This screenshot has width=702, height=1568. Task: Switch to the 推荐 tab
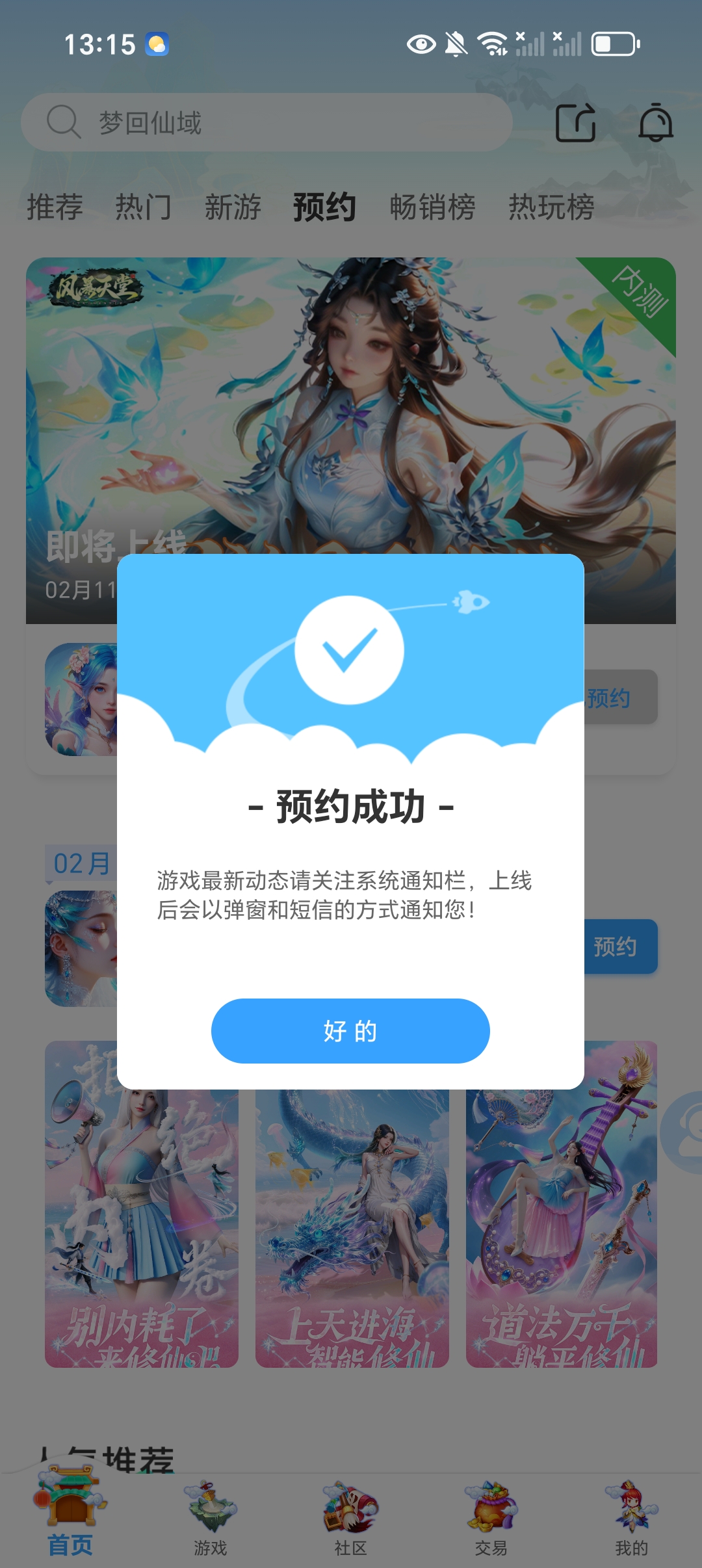click(x=55, y=207)
